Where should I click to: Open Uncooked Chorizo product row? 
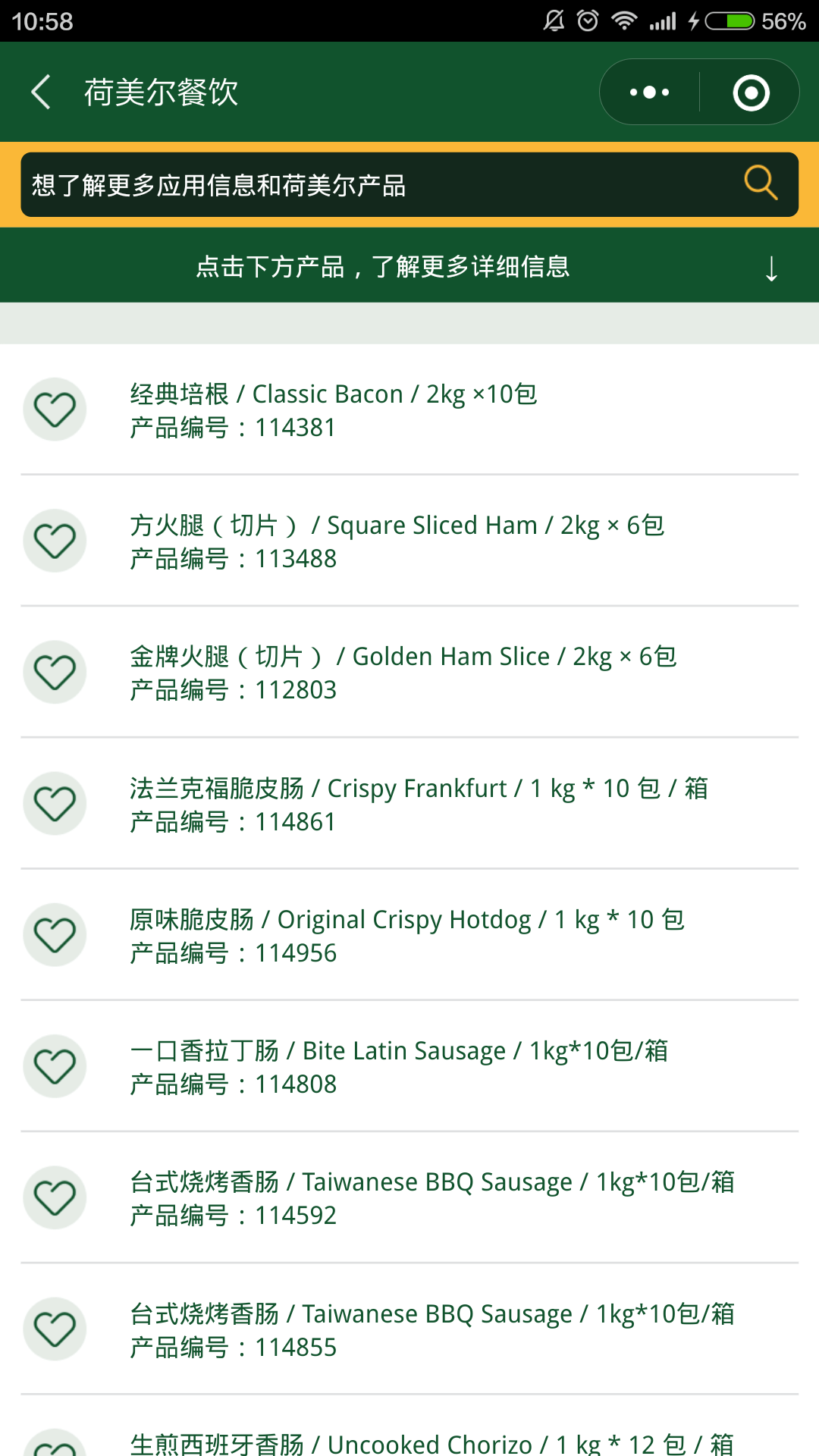tap(409, 1426)
